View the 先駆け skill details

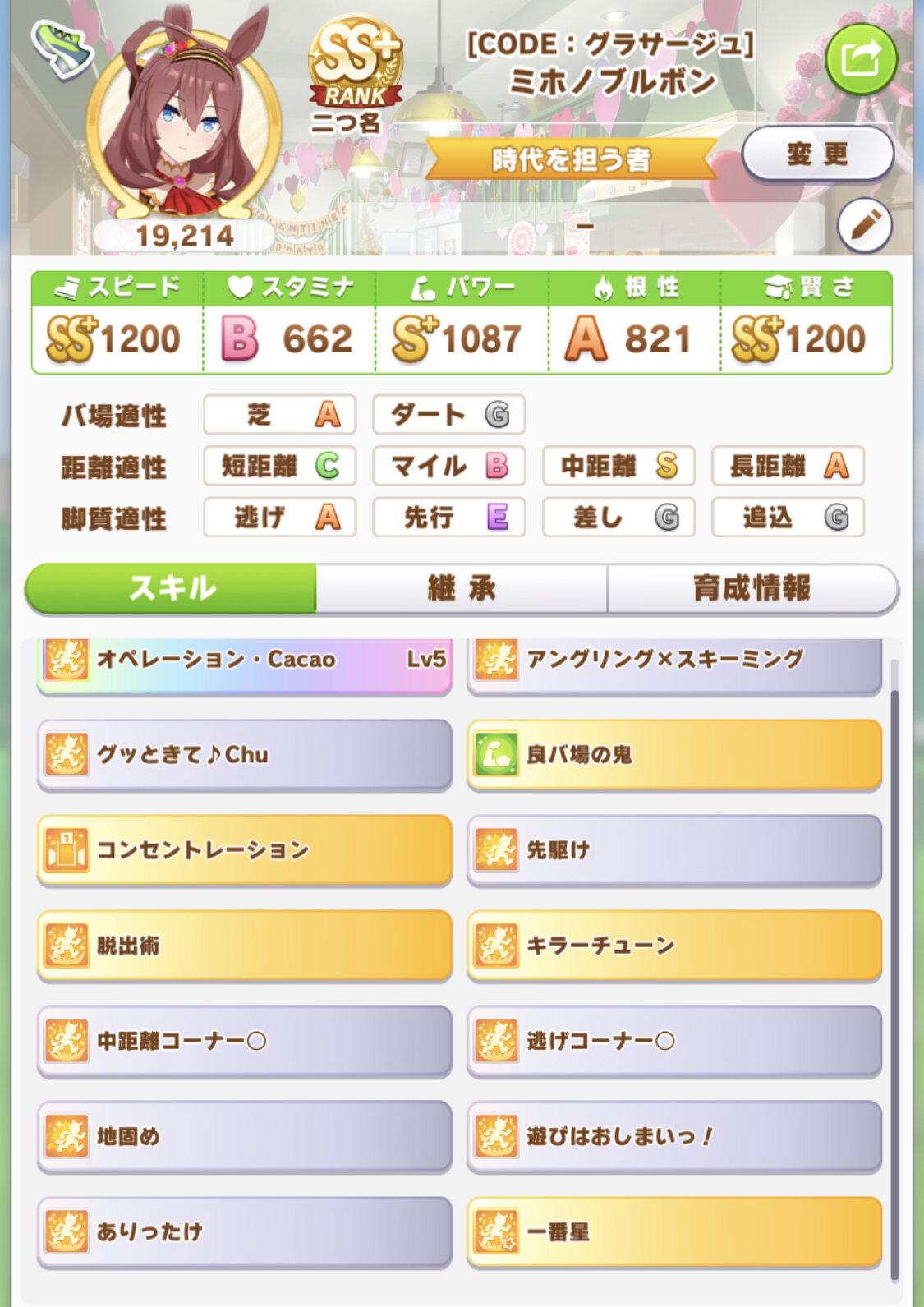[673, 849]
